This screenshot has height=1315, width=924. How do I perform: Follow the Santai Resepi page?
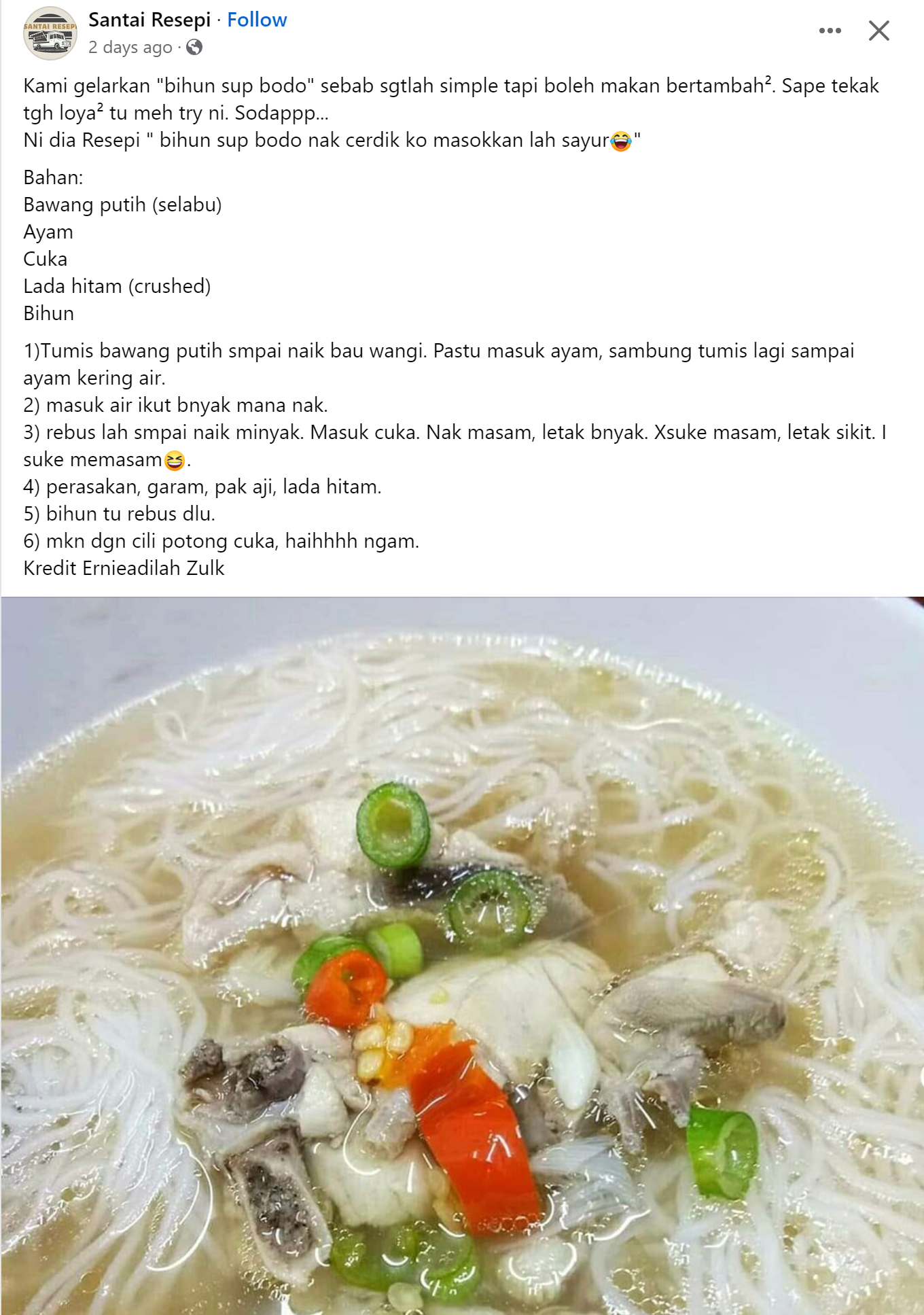257,20
